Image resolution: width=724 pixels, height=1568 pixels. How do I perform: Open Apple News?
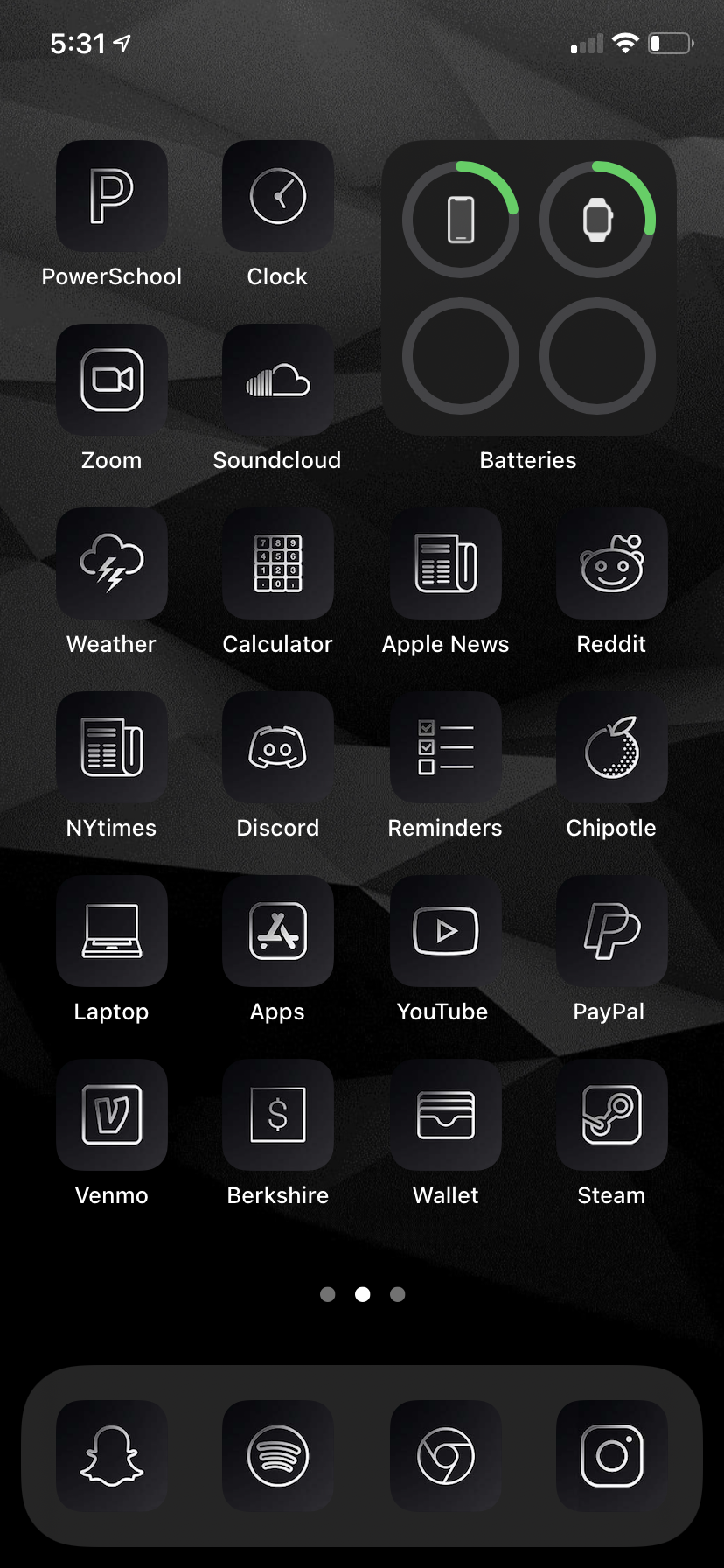tap(446, 563)
